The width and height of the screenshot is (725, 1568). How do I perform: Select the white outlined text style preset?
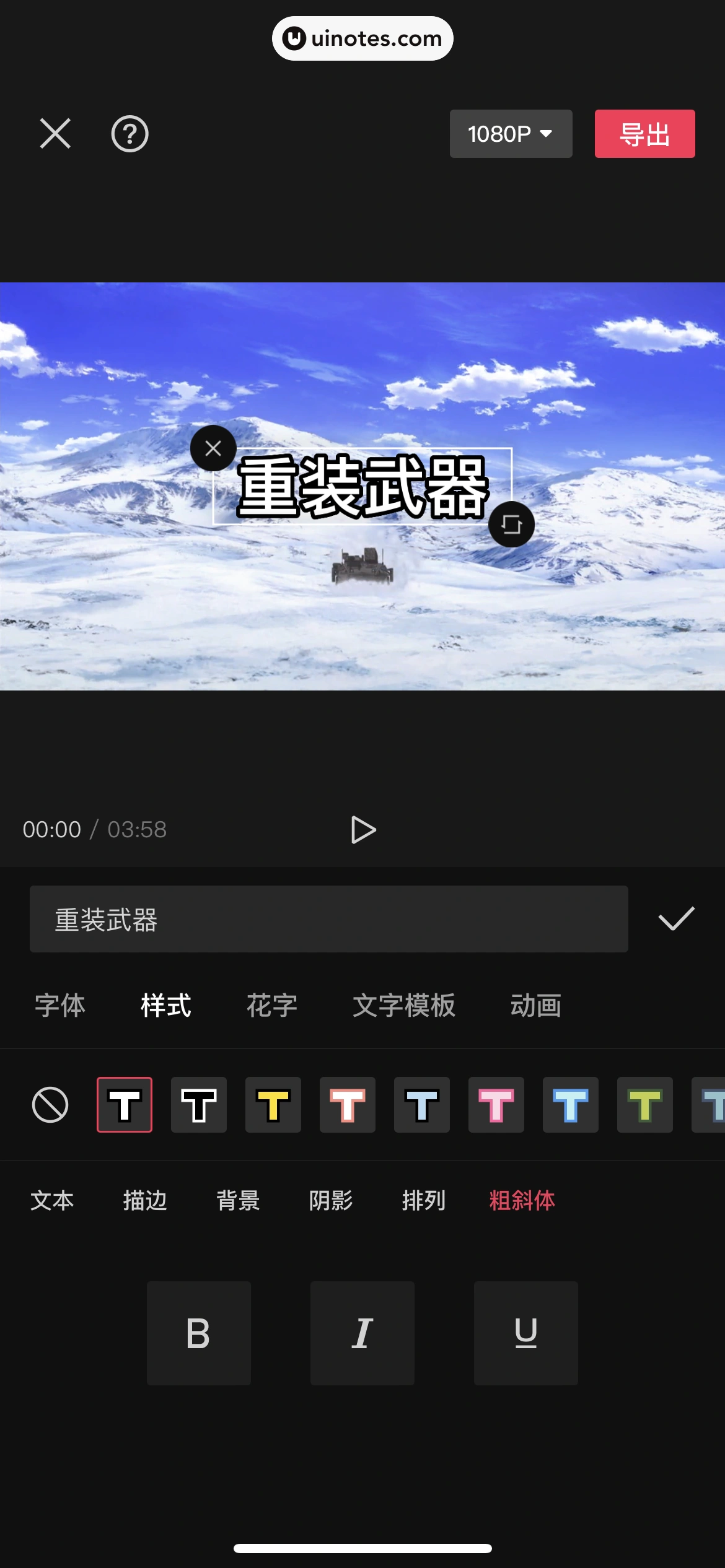click(198, 1105)
